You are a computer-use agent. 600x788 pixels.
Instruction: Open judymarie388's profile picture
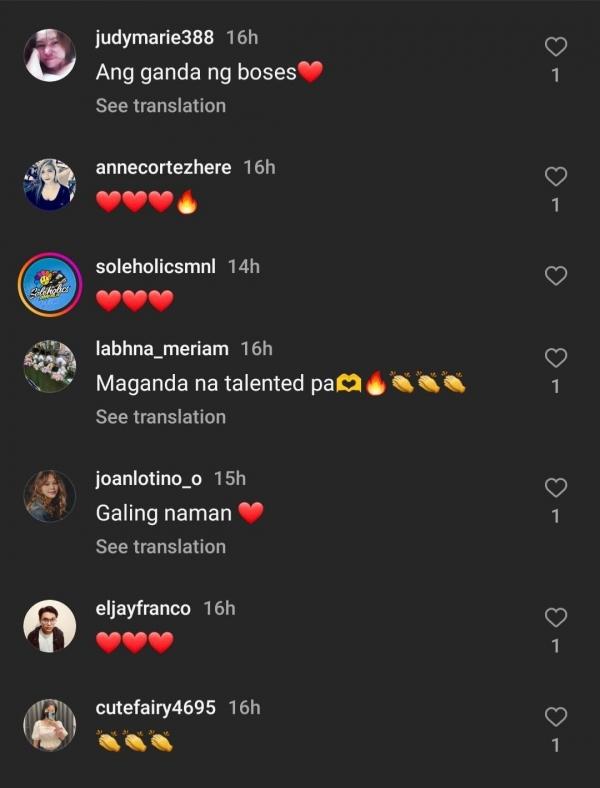coord(49,55)
